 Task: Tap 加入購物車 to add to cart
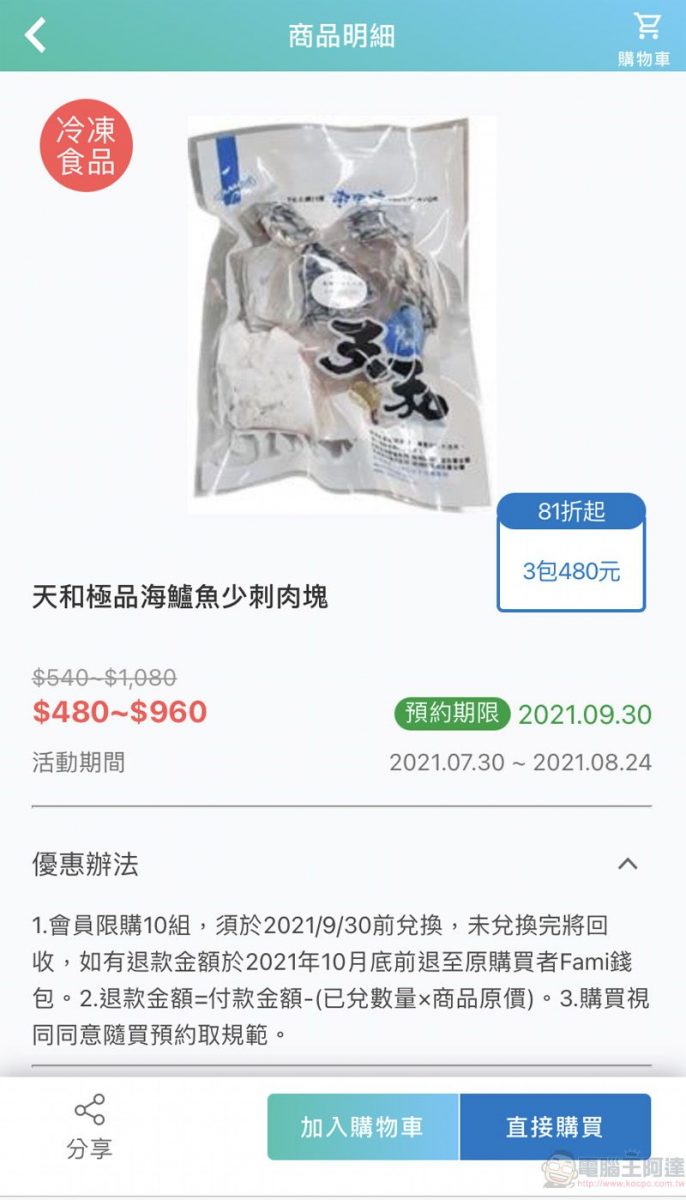tap(362, 1127)
